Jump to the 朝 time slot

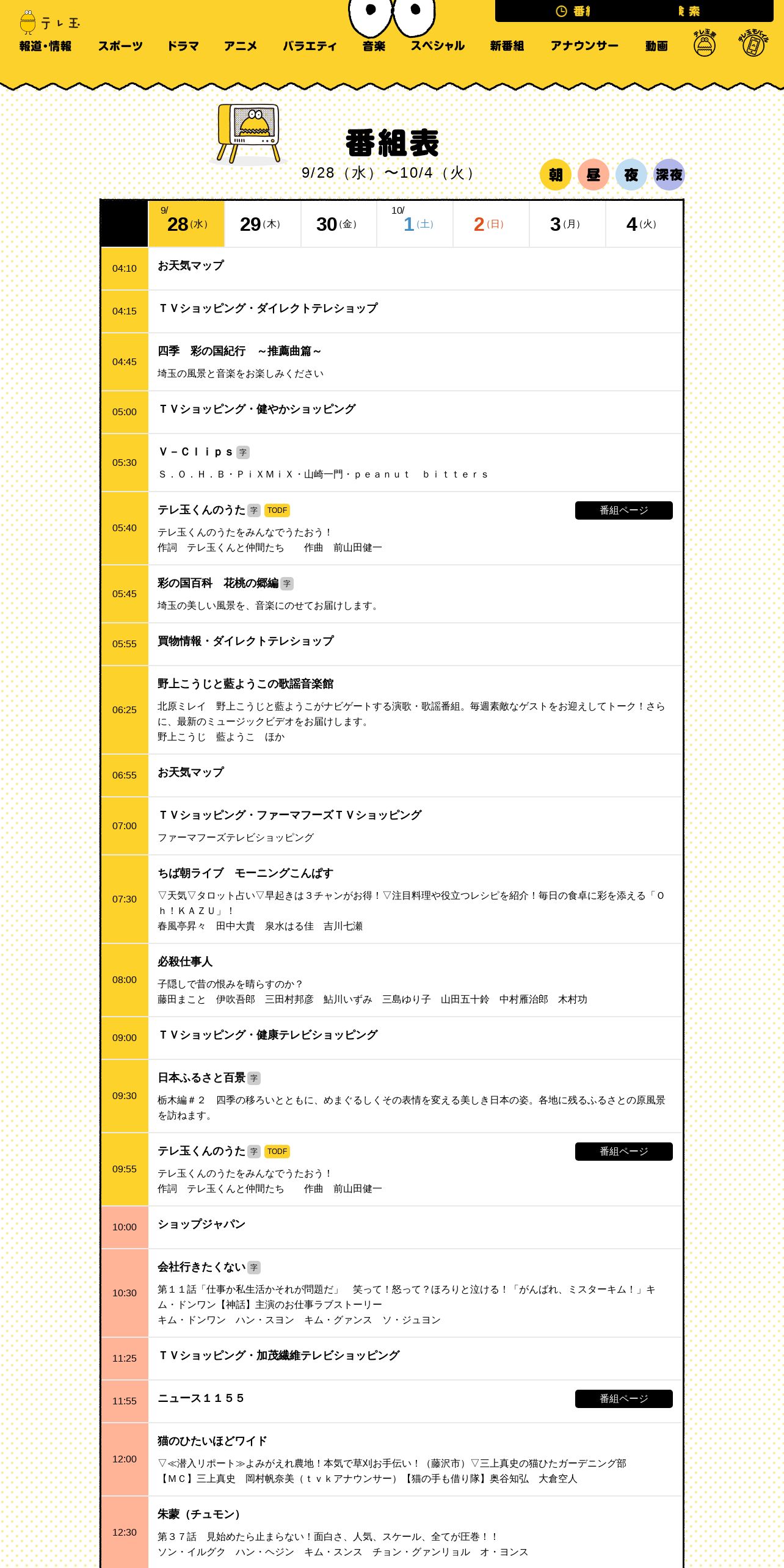556,175
